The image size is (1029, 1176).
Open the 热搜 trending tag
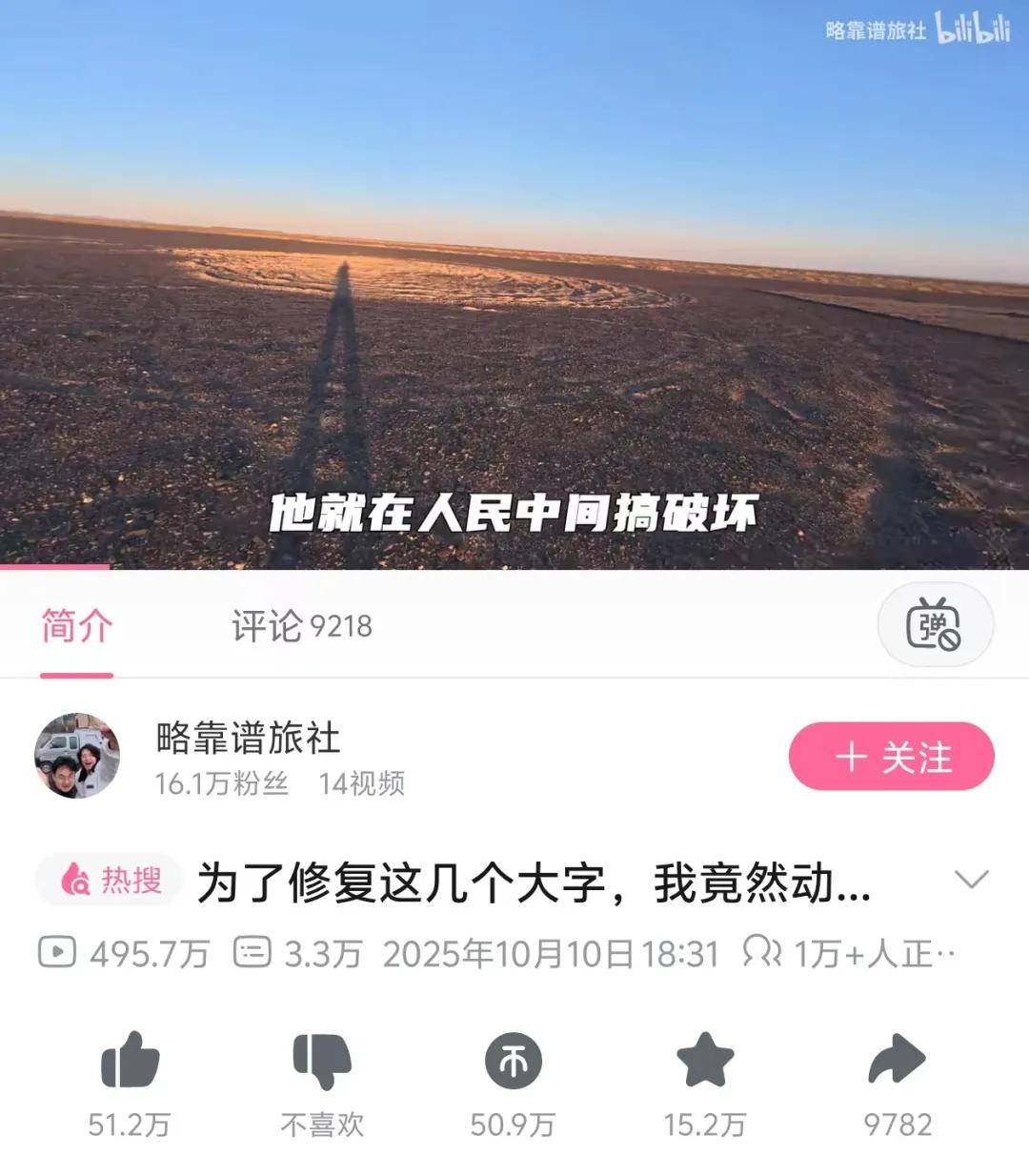(110, 880)
